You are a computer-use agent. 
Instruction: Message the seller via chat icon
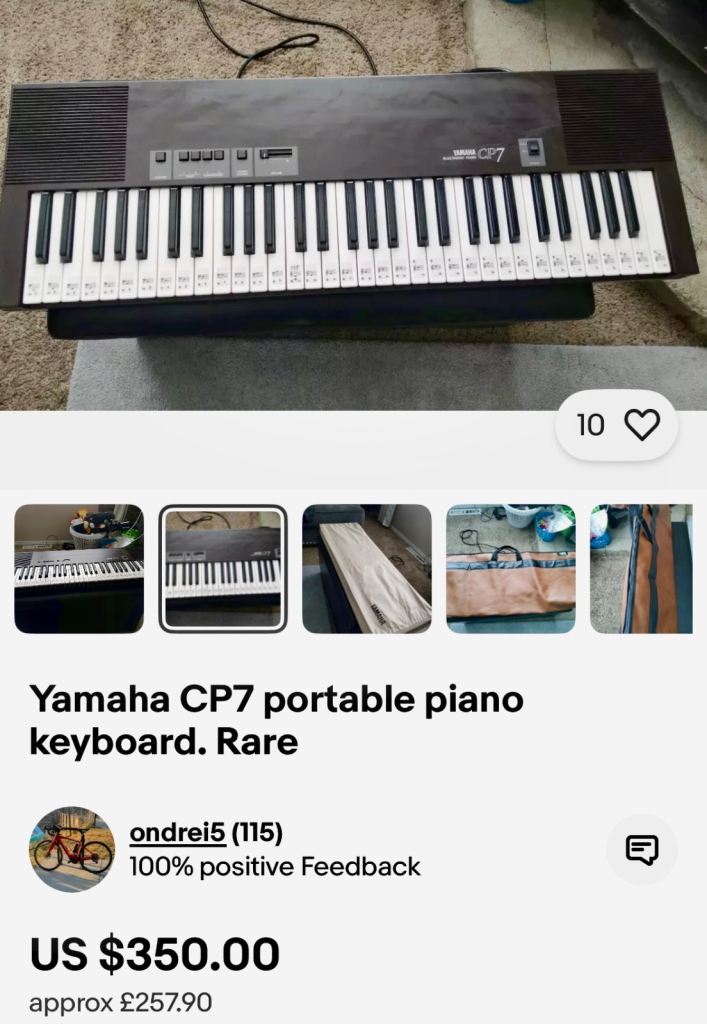click(x=641, y=850)
